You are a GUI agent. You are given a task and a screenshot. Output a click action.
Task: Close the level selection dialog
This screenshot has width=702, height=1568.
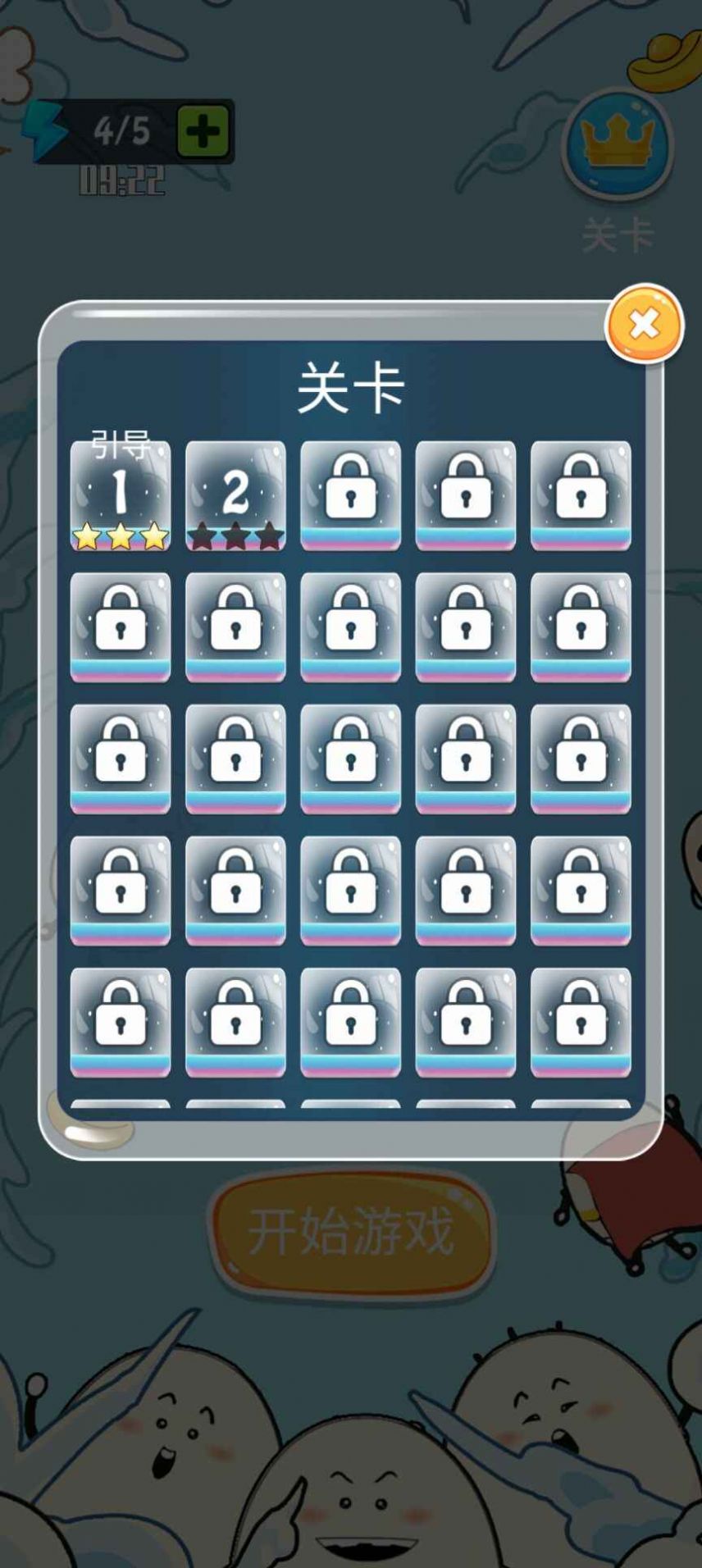[x=644, y=324]
